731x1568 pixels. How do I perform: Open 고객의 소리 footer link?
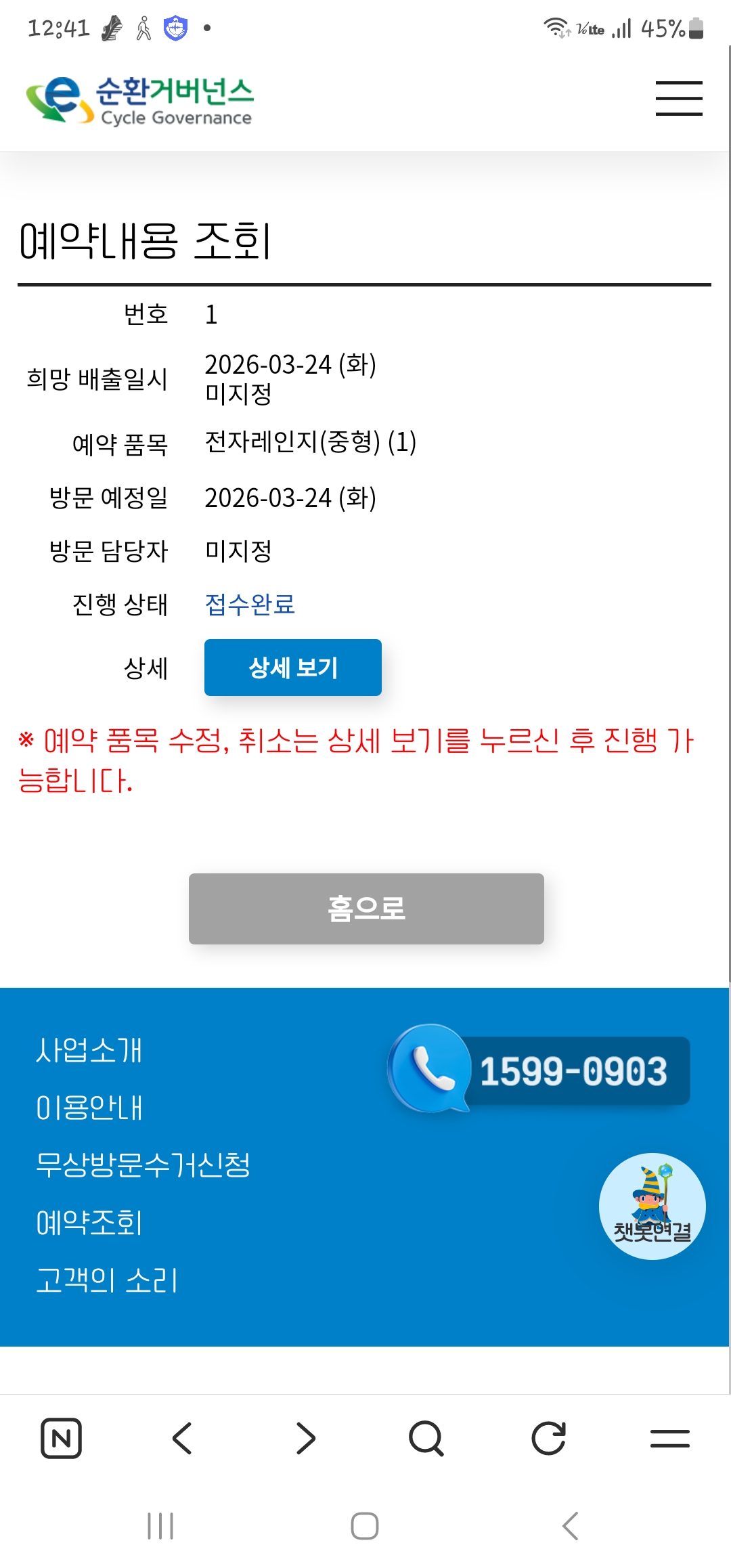[x=107, y=1280]
